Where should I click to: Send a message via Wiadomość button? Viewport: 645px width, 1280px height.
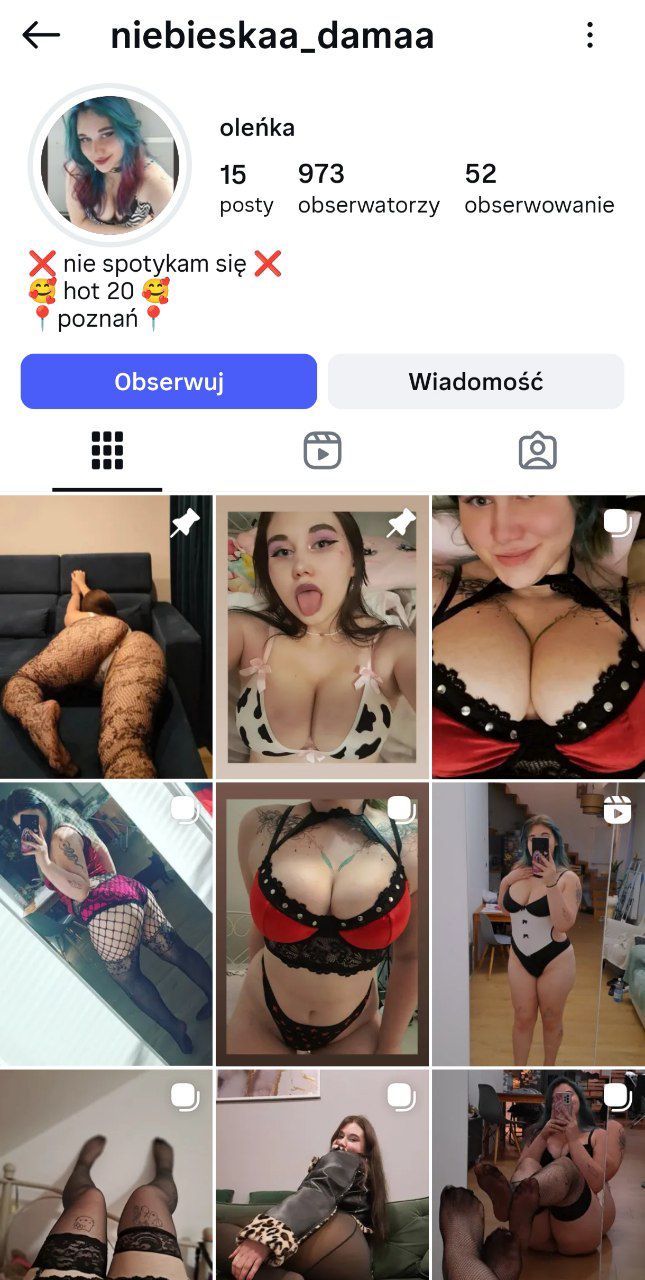tap(475, 381)
